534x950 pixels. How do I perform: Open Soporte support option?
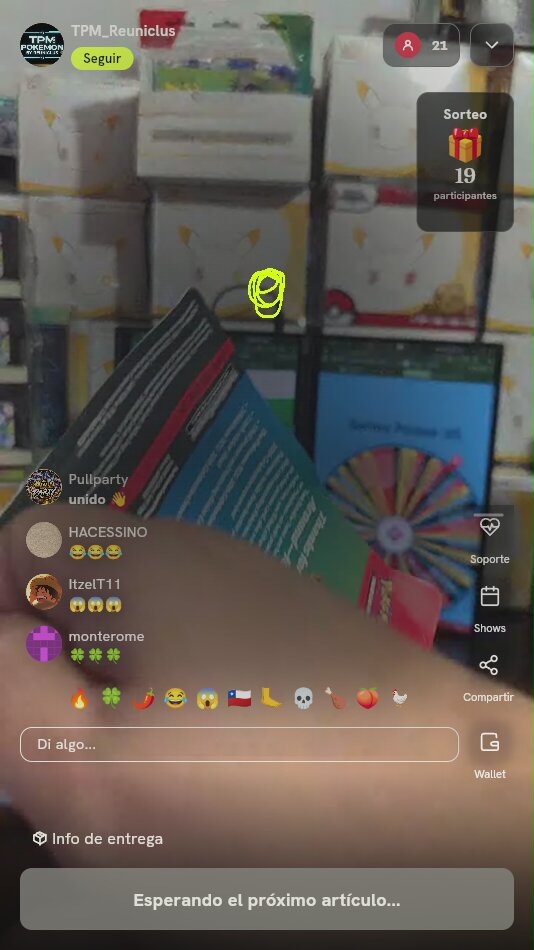[x=489, y=540]
